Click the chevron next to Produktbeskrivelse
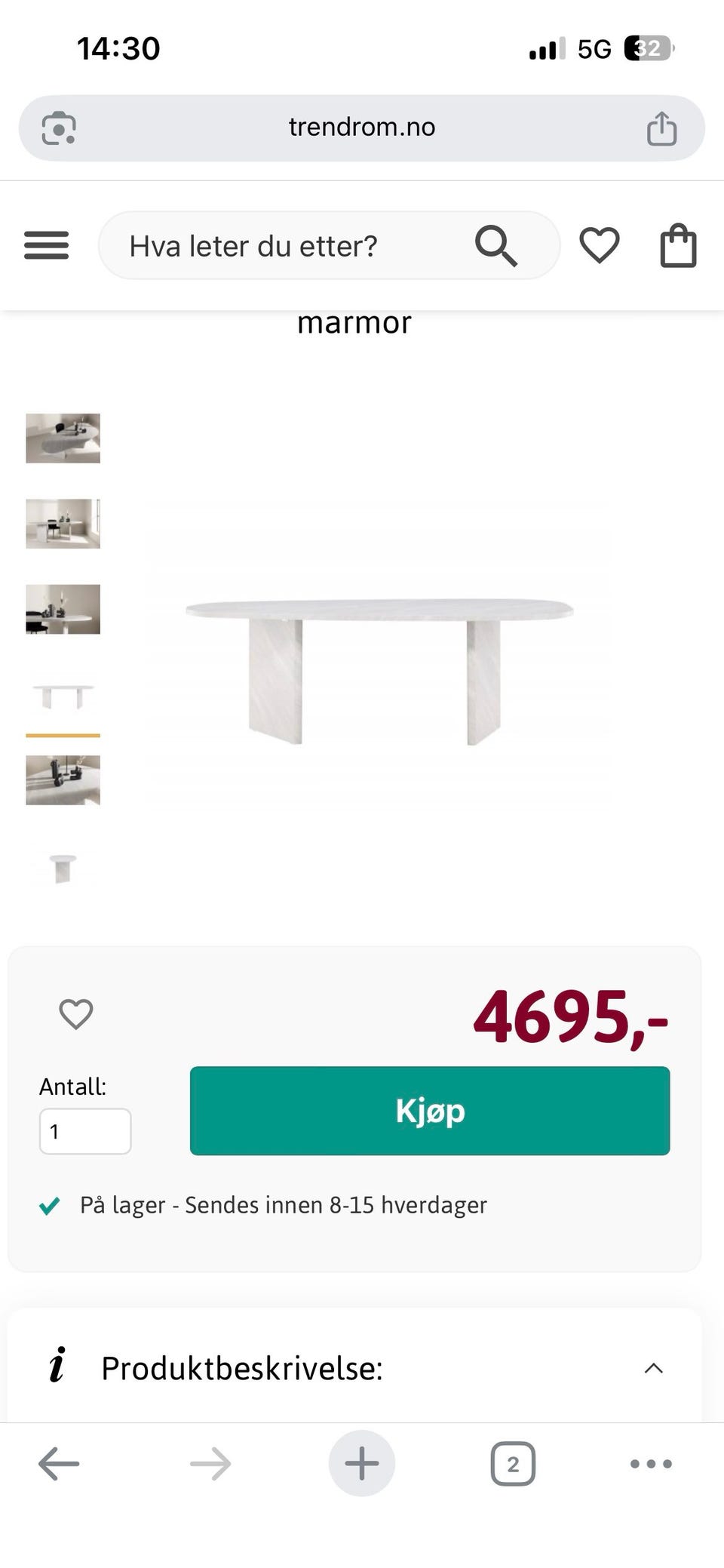Screen dimensions: 724x1568 coord(655,1367)
